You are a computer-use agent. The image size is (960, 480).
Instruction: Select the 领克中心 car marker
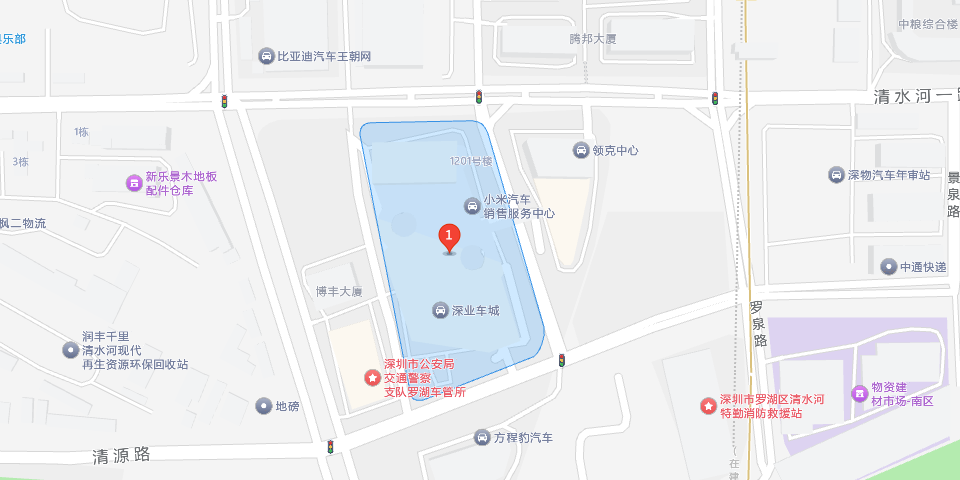pos(580,150)
